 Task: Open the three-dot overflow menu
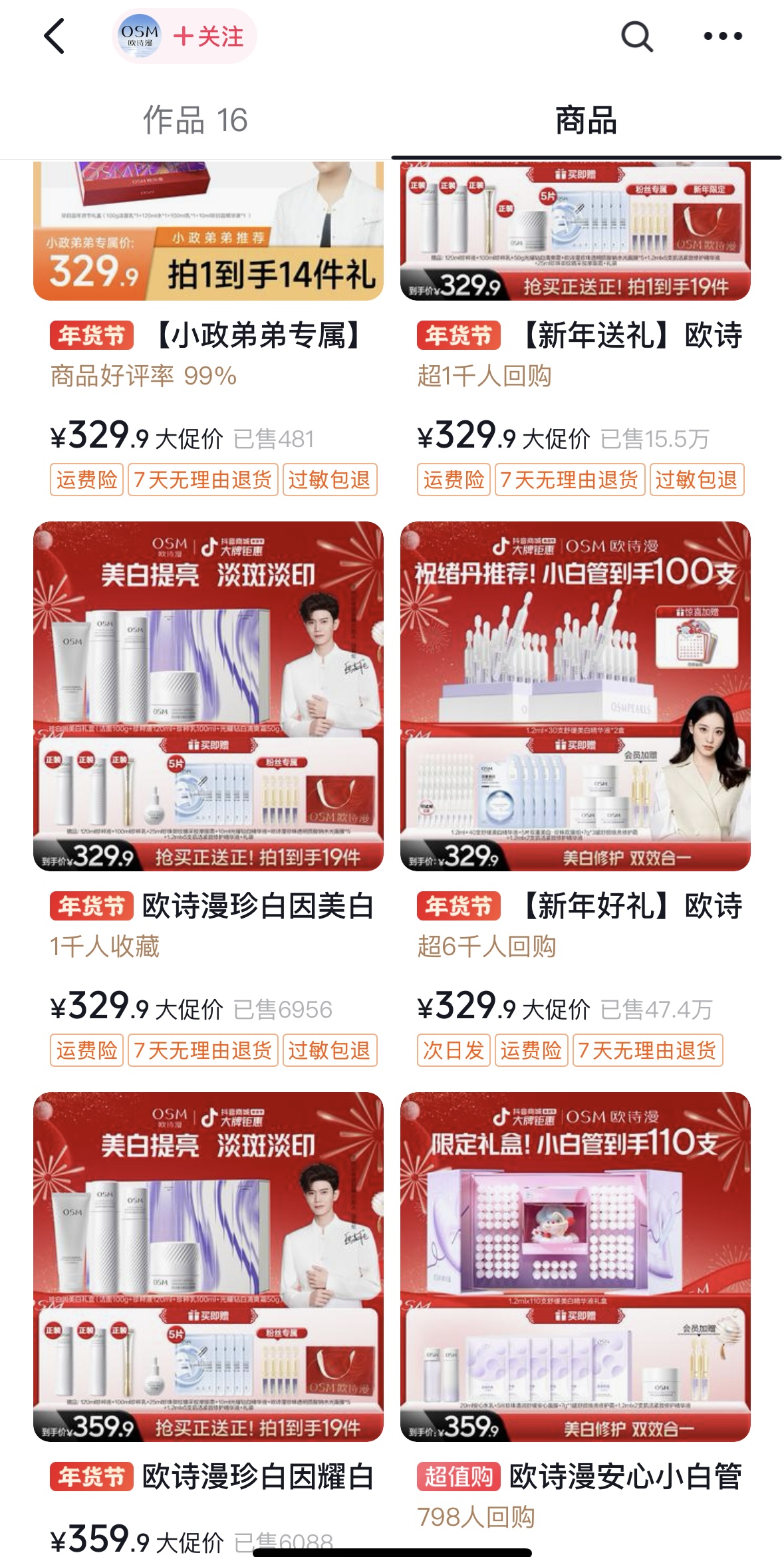point(723,36)
